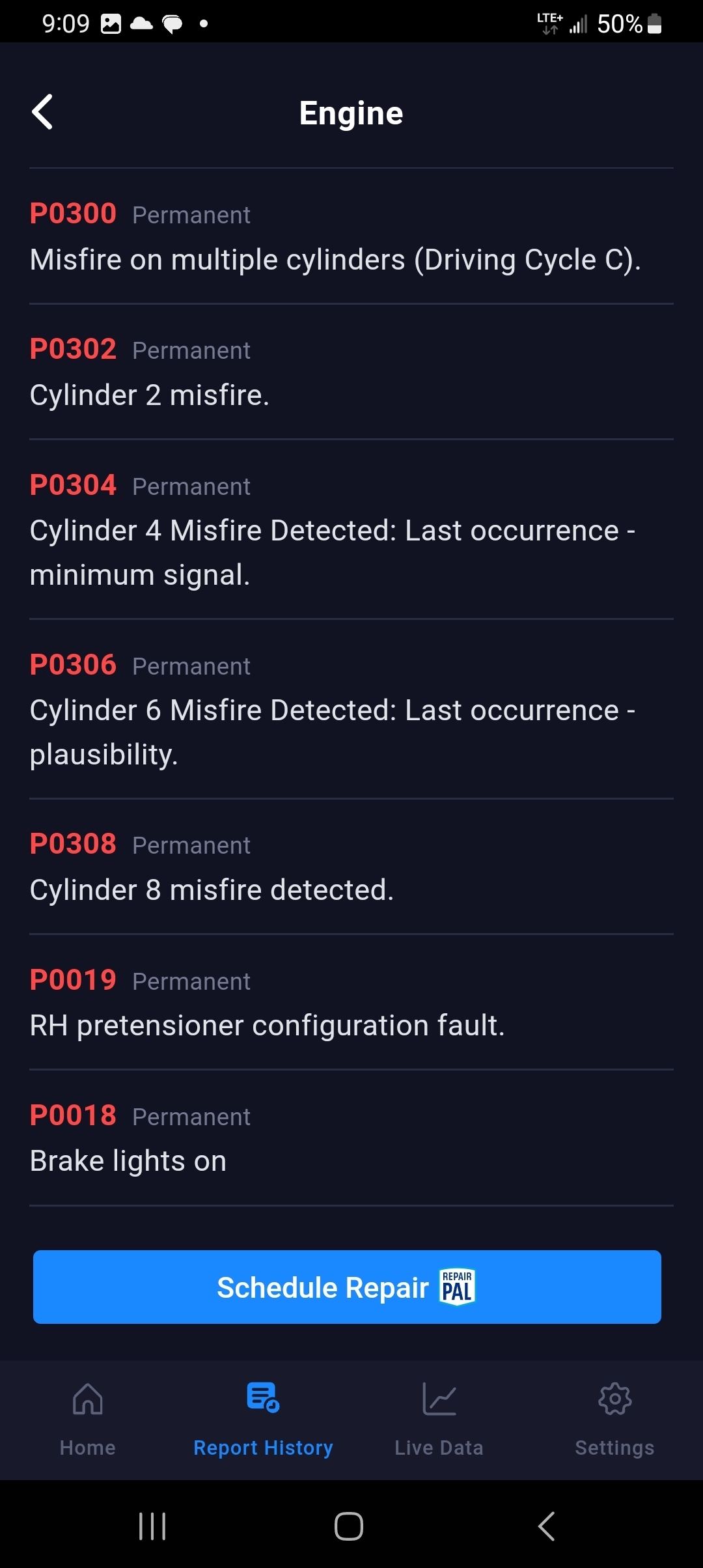Viewport: 703px width, 1568px height.
Task: Open the Report History tab
Action: point(263,1420)
